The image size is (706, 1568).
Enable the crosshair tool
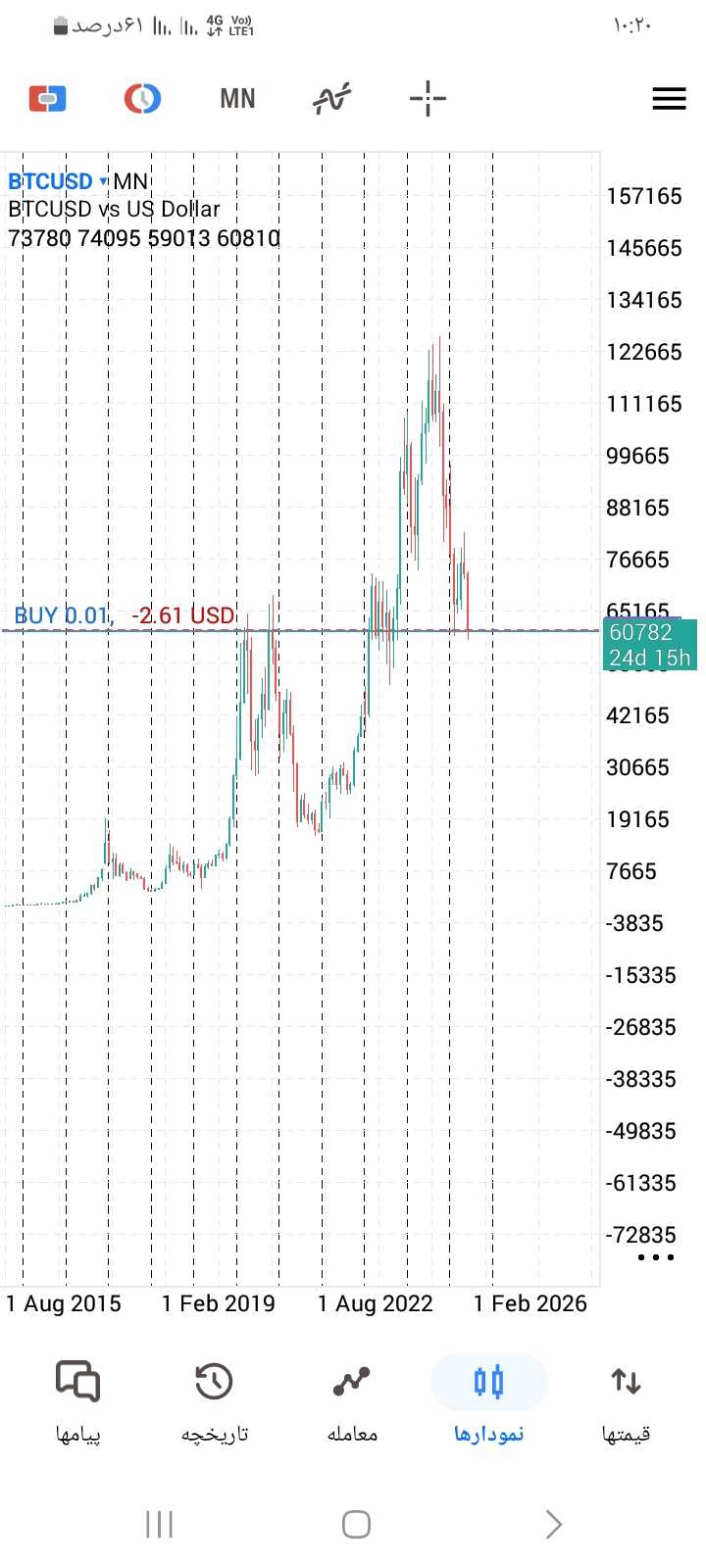tap(428, 99)
